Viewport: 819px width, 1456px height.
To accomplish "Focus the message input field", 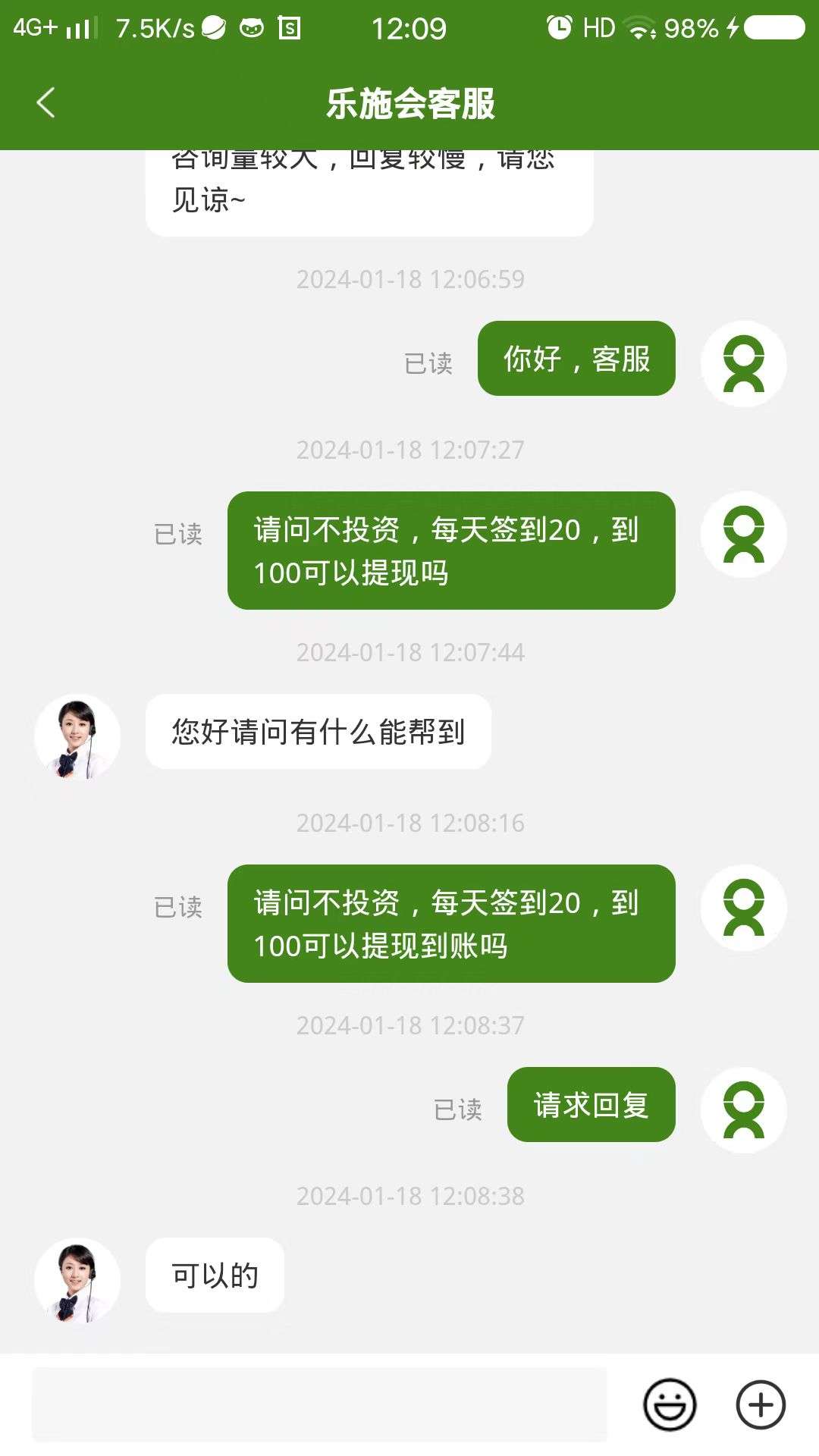I will point(318,1404).
